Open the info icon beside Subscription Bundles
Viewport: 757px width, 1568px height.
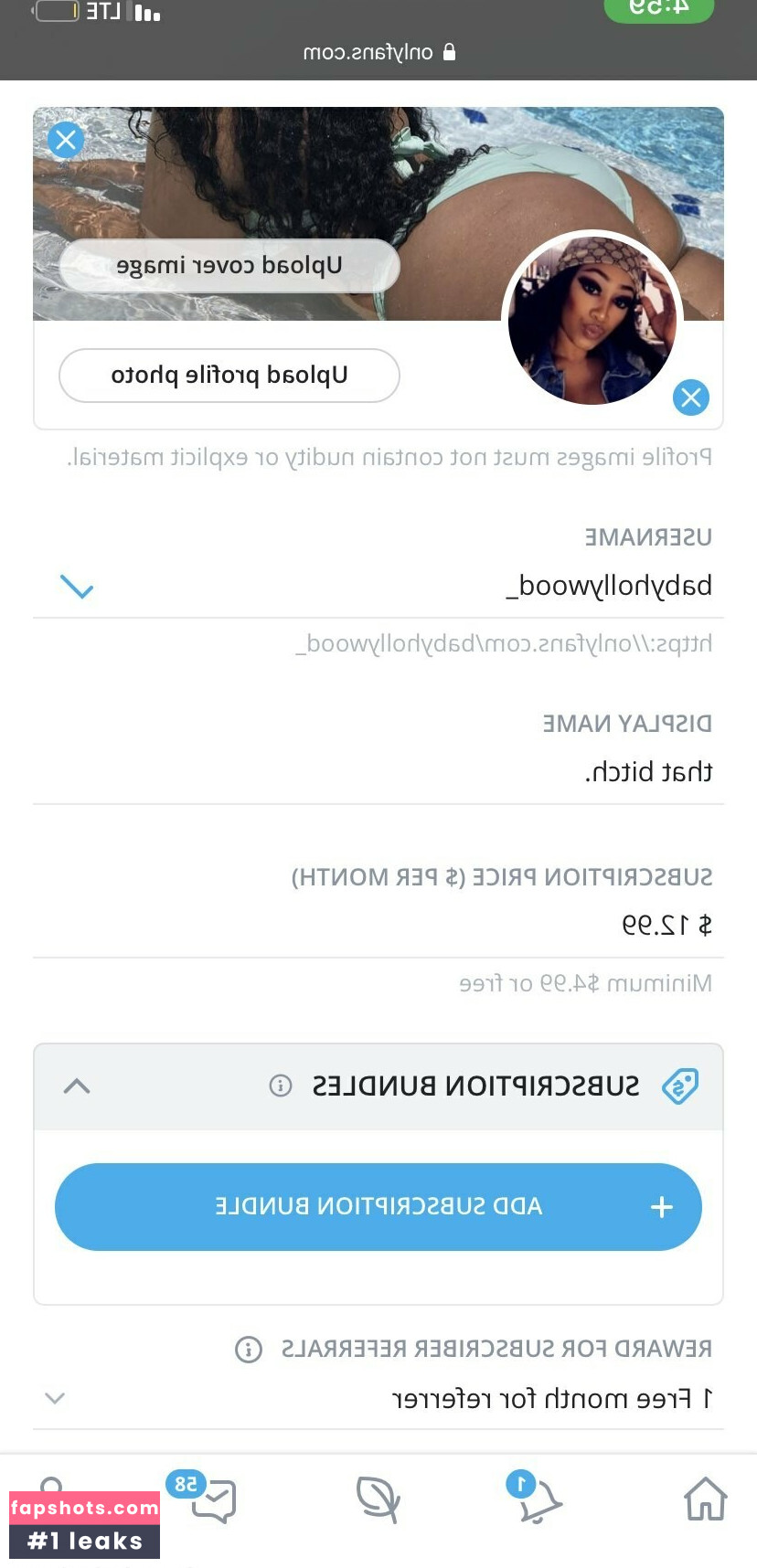(x=281, y=1086)
